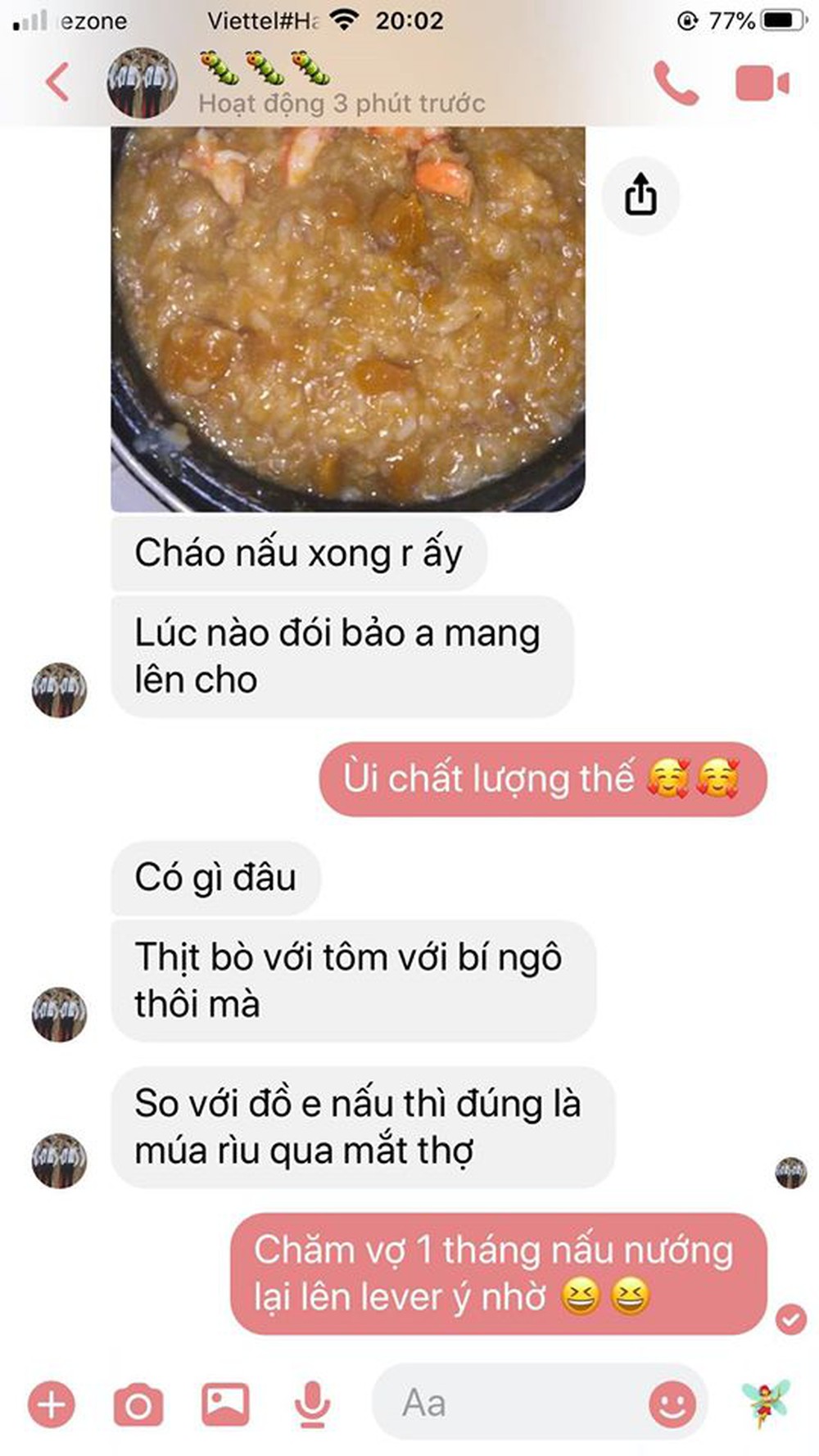
Task: Start a voice call
Action: point(676,84)
